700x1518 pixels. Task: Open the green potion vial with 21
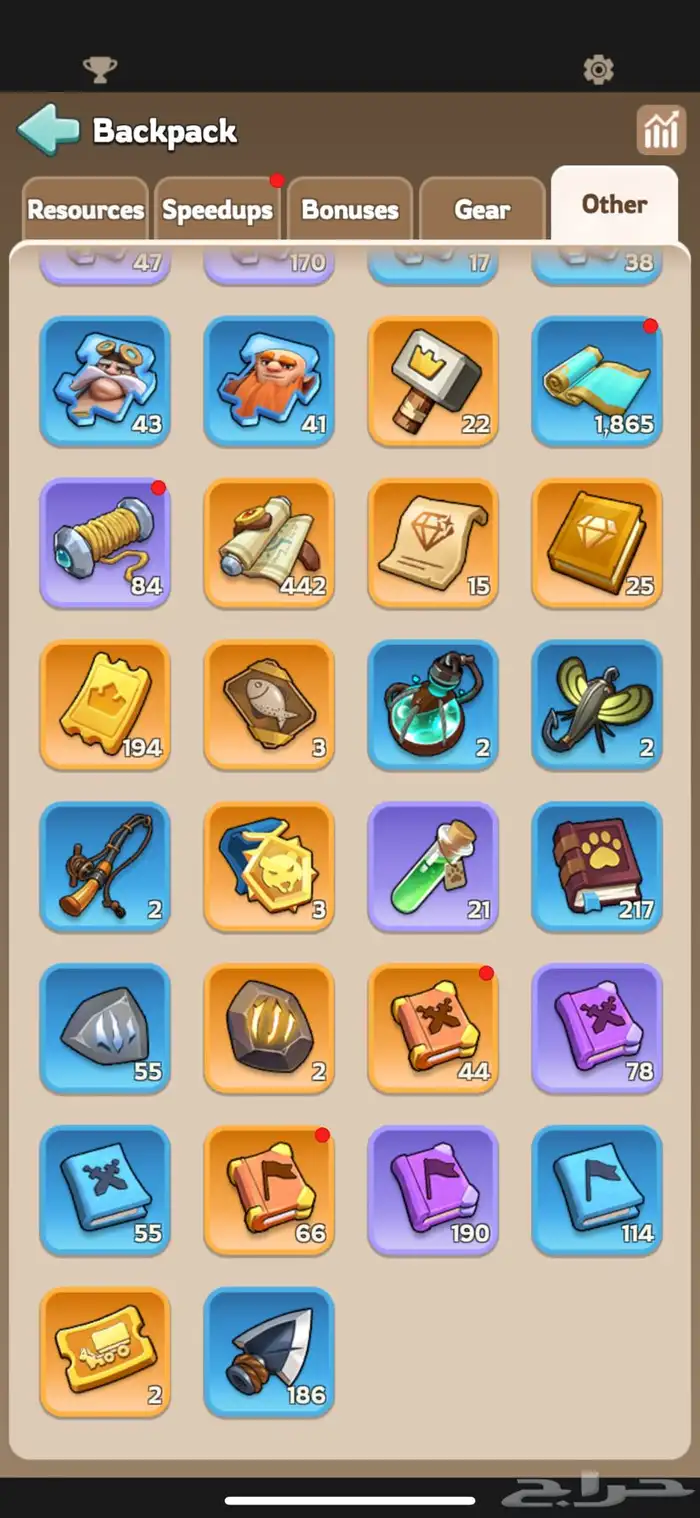[433, 867]
